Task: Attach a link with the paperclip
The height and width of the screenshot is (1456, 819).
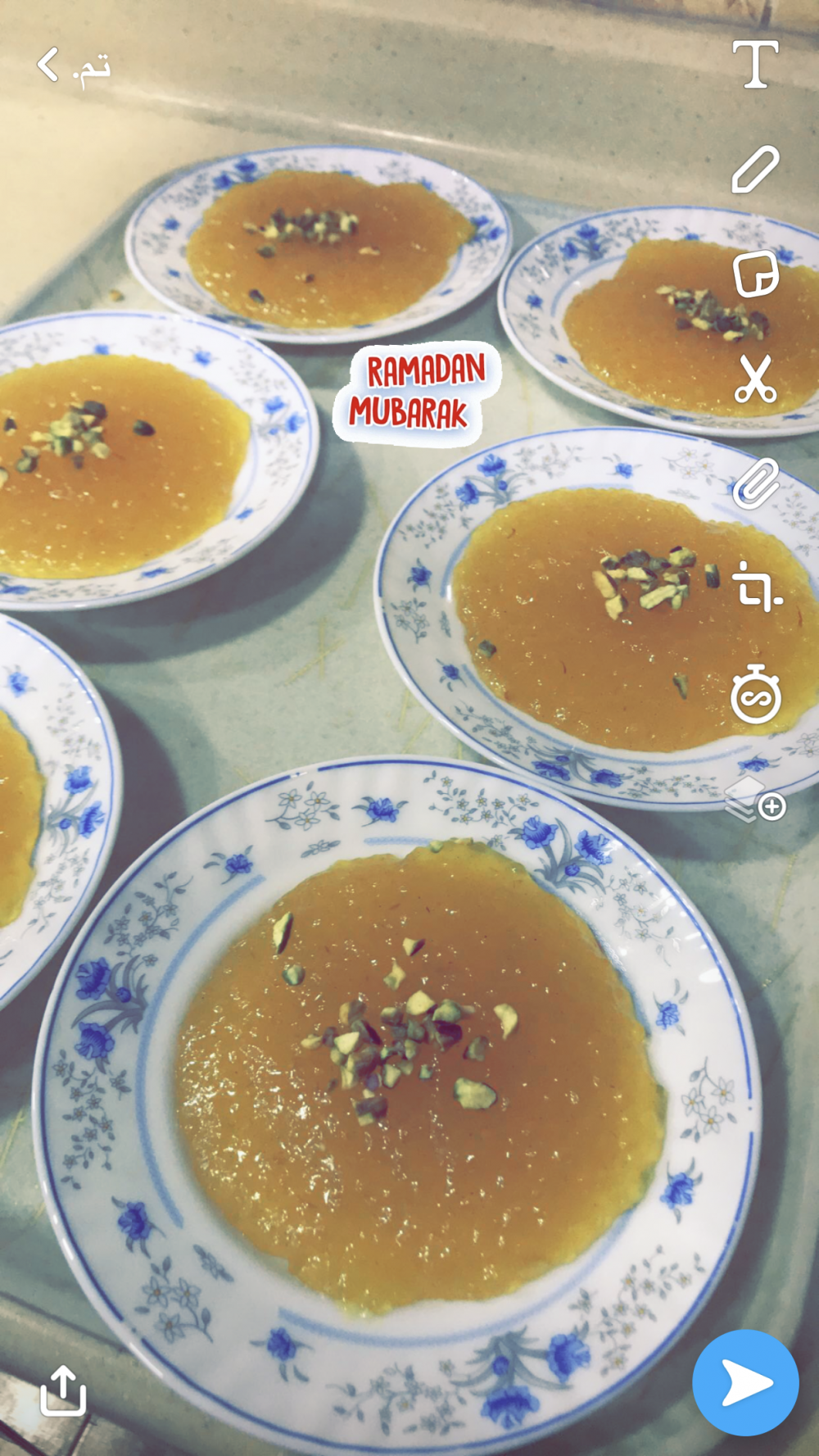Action: 755,483
